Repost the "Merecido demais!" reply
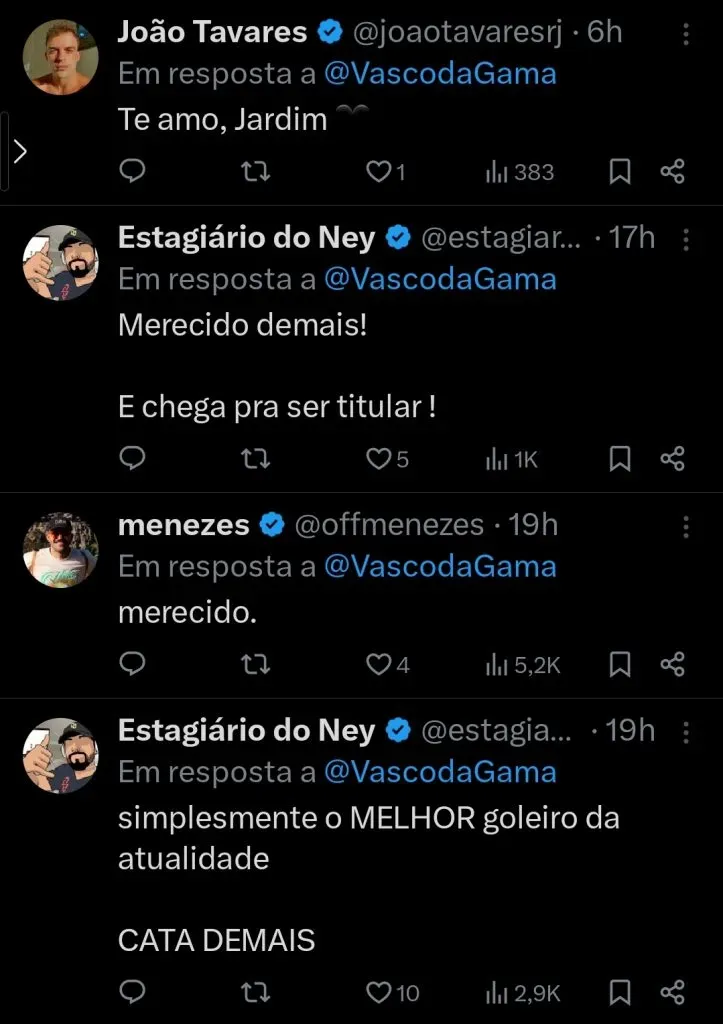Screen dimensions: 723x1024 point(256,459)
